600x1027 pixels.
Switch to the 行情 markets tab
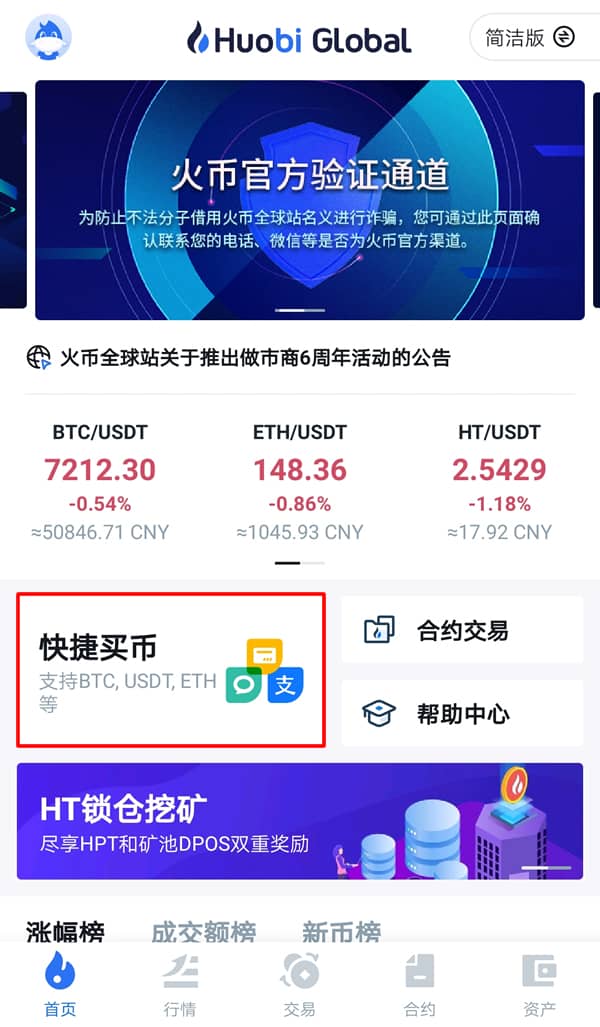tap(180, 985)
